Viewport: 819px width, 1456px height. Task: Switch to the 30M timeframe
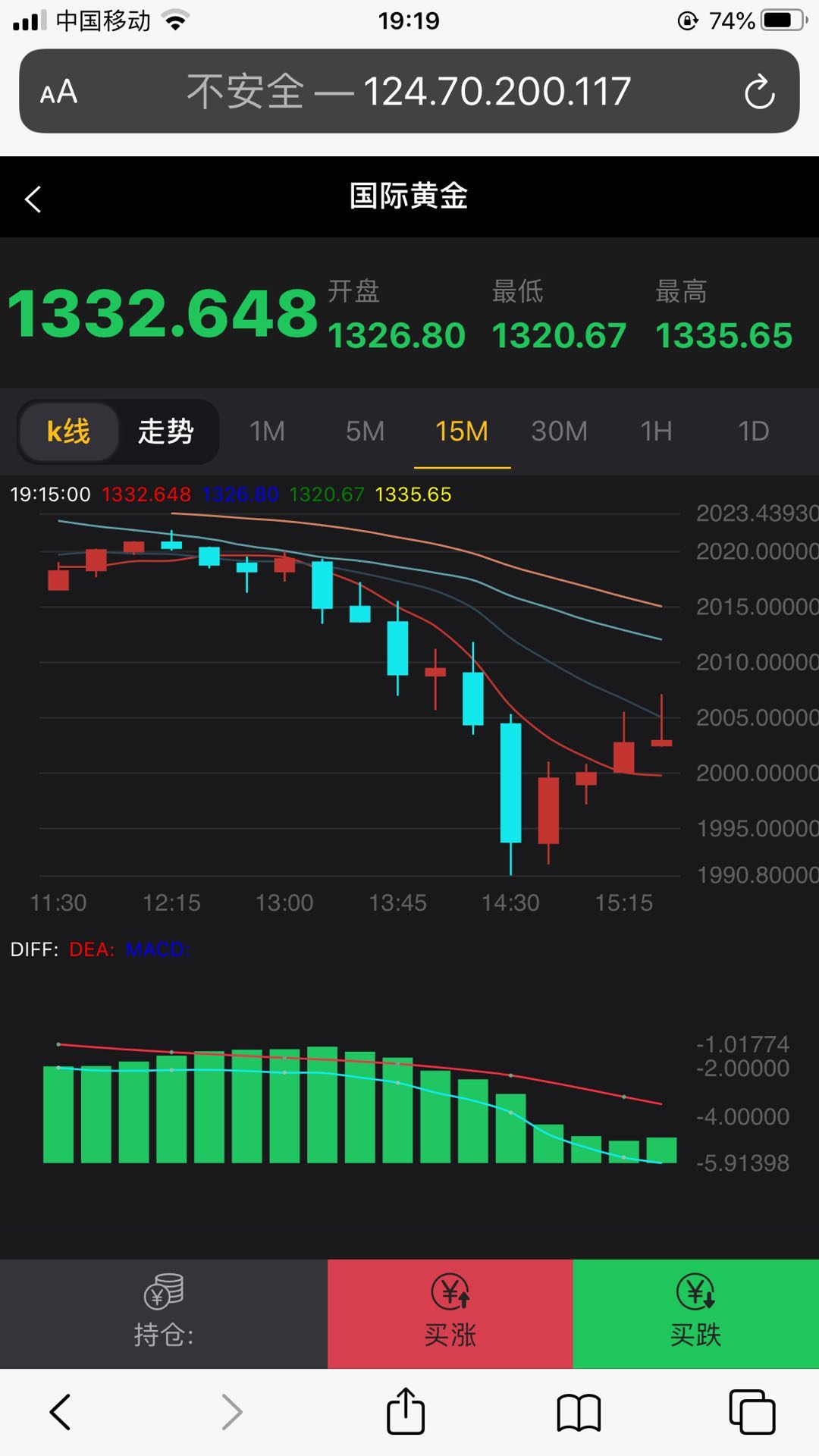(559, 431)
